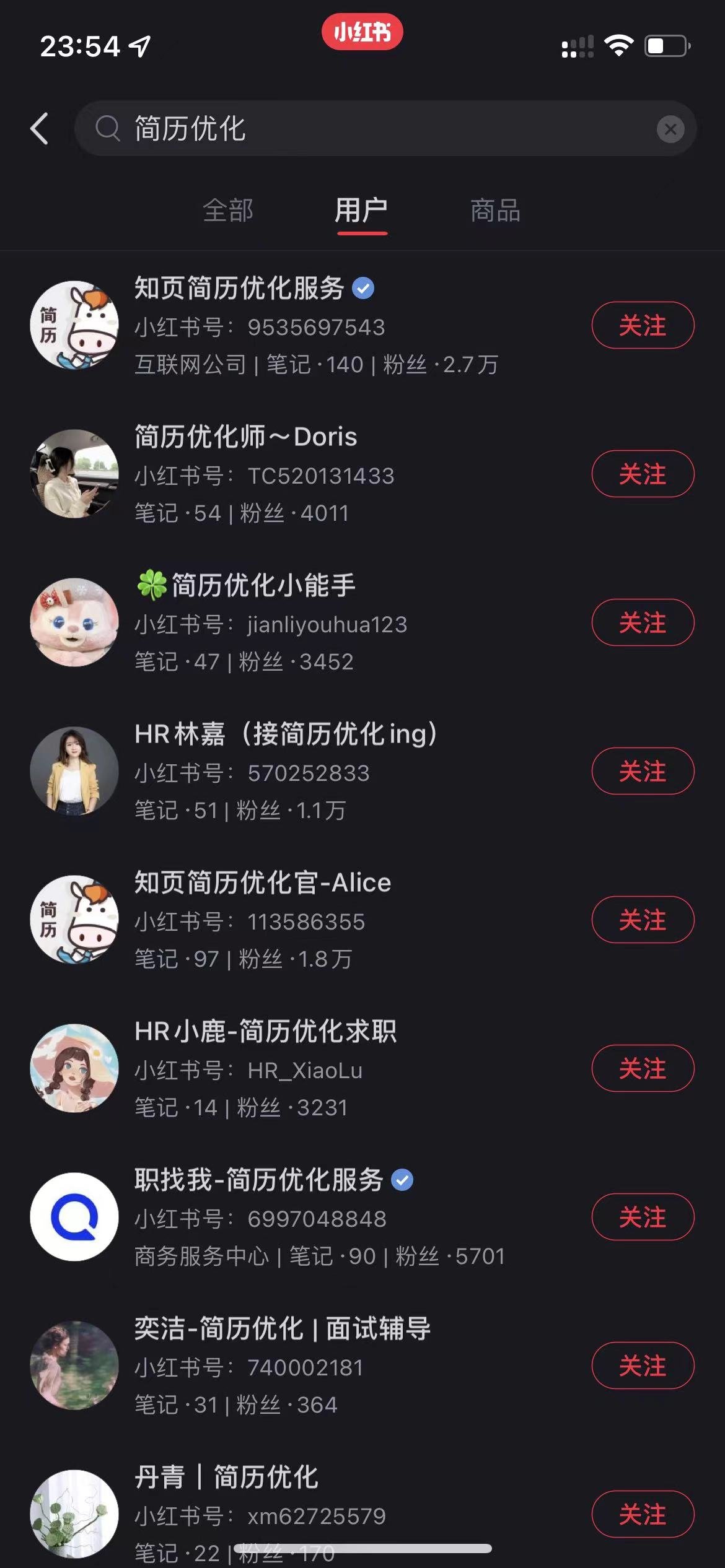Switch to the 全部 tab
Screen dimensions: 725x1568
(x=228, y=211)
